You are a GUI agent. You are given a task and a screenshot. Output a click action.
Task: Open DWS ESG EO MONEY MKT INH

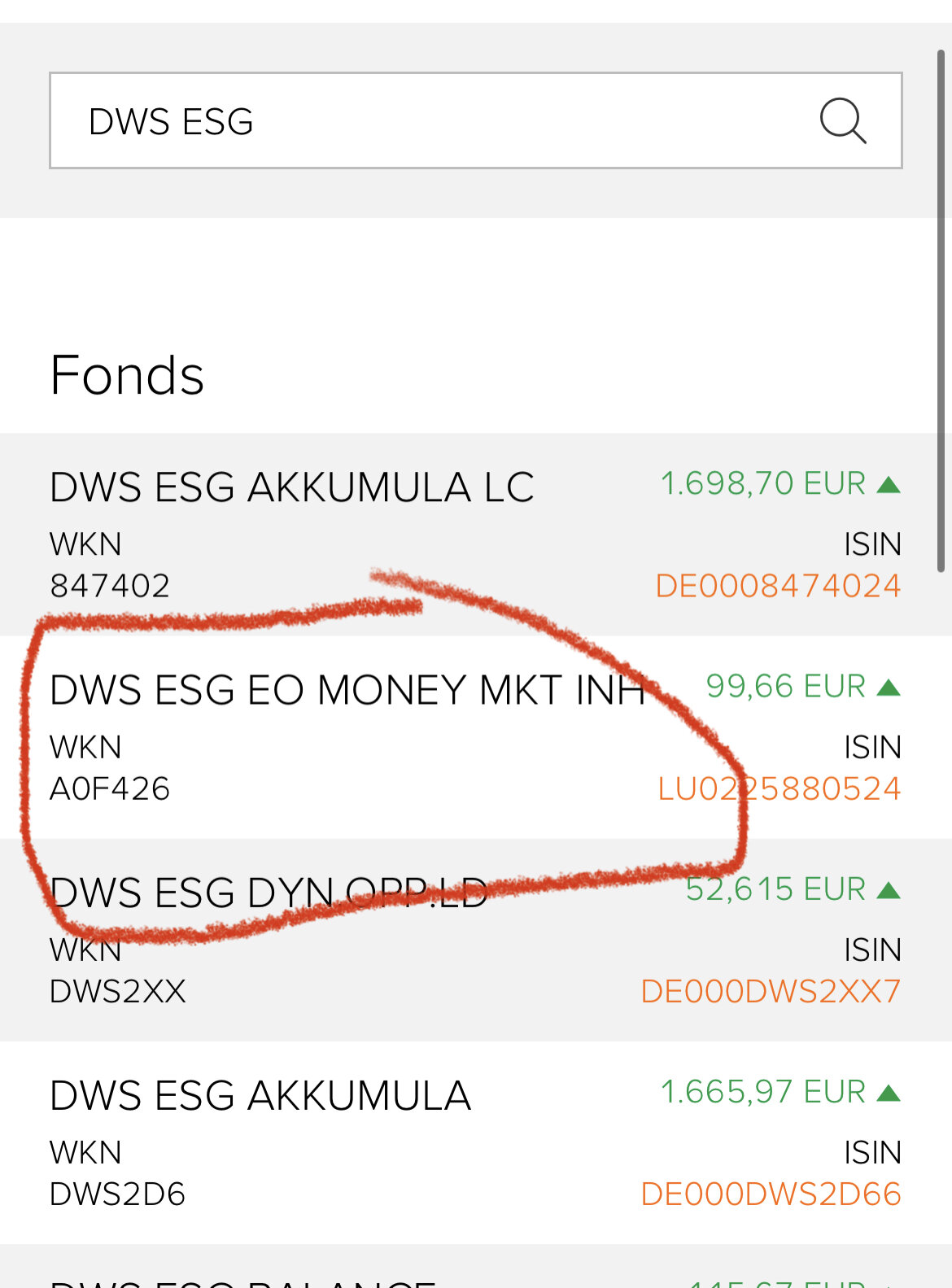tap(347, 691)
